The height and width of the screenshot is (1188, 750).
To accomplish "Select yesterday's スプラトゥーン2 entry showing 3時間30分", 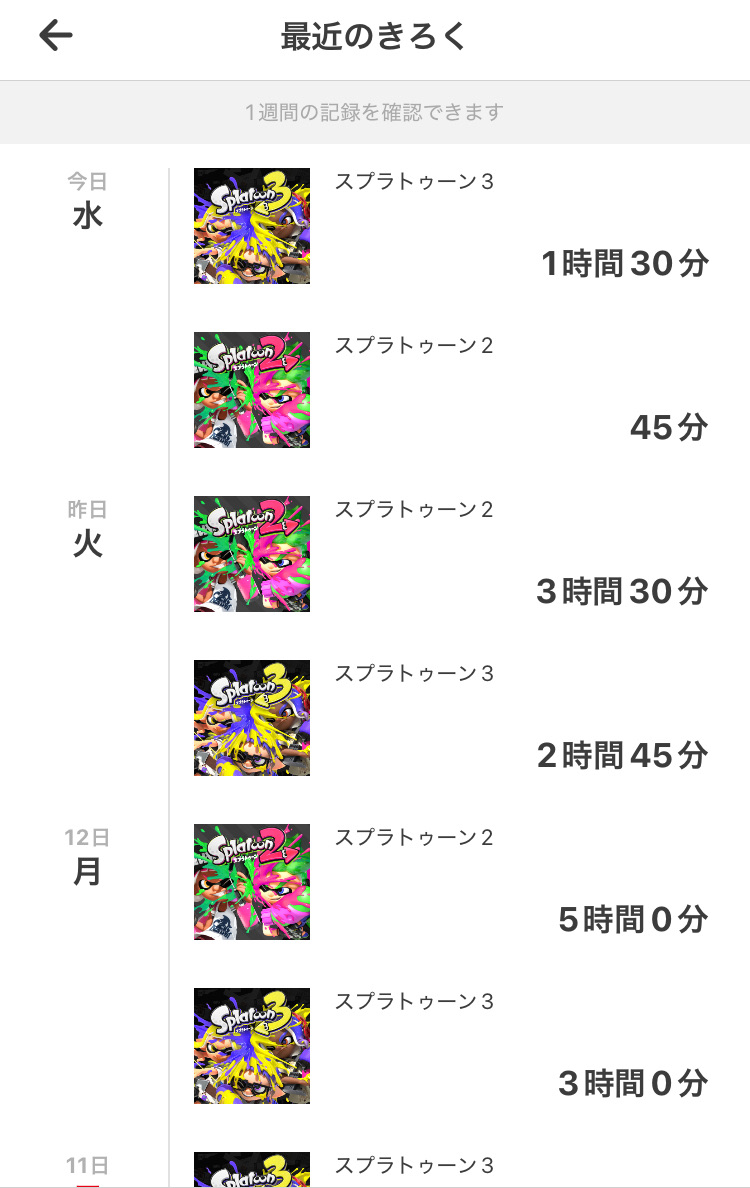I will point(450,554).
